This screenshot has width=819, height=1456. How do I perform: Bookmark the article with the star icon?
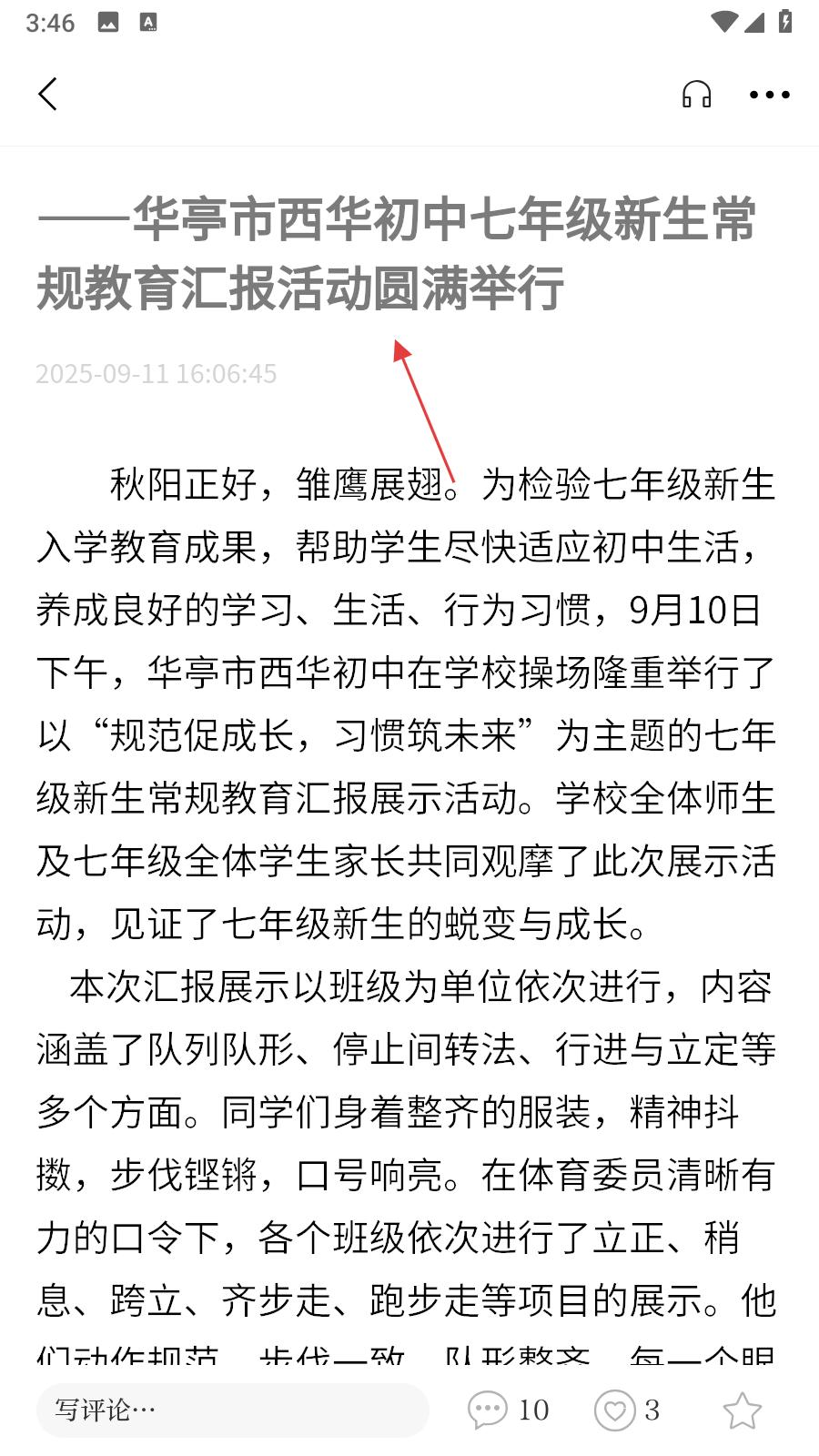743,1410
